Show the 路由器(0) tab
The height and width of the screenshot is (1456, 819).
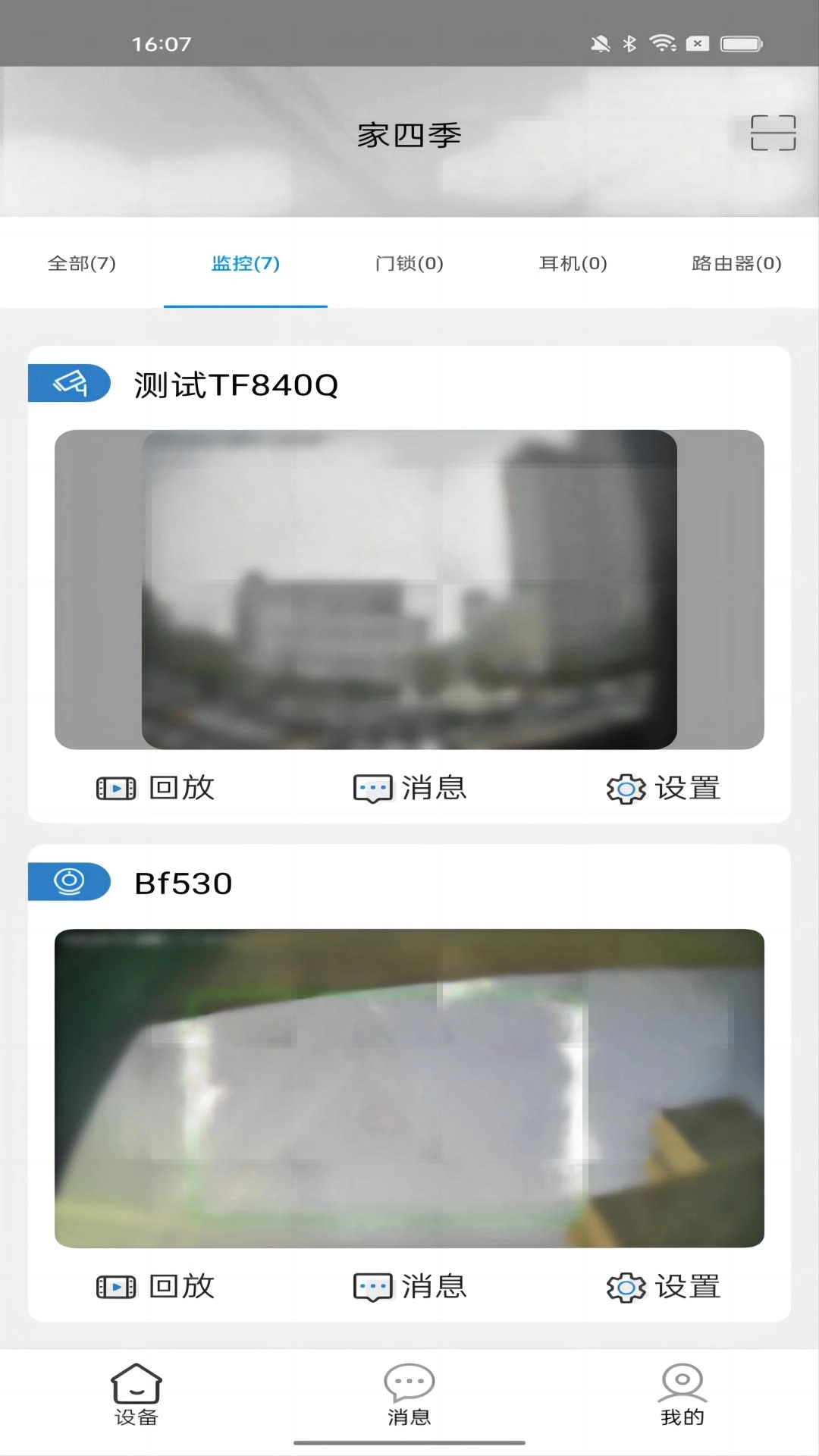pyautogui.click(x=736, y=263)
